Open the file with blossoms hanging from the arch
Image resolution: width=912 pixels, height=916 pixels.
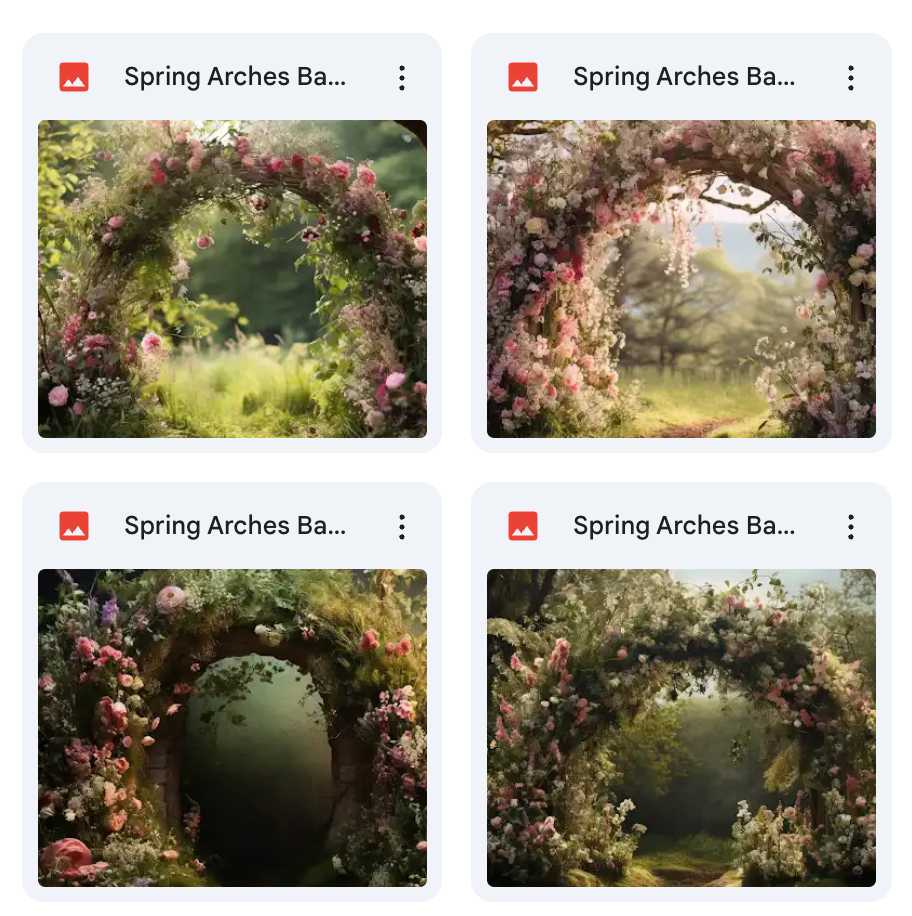tap(681, 279)
